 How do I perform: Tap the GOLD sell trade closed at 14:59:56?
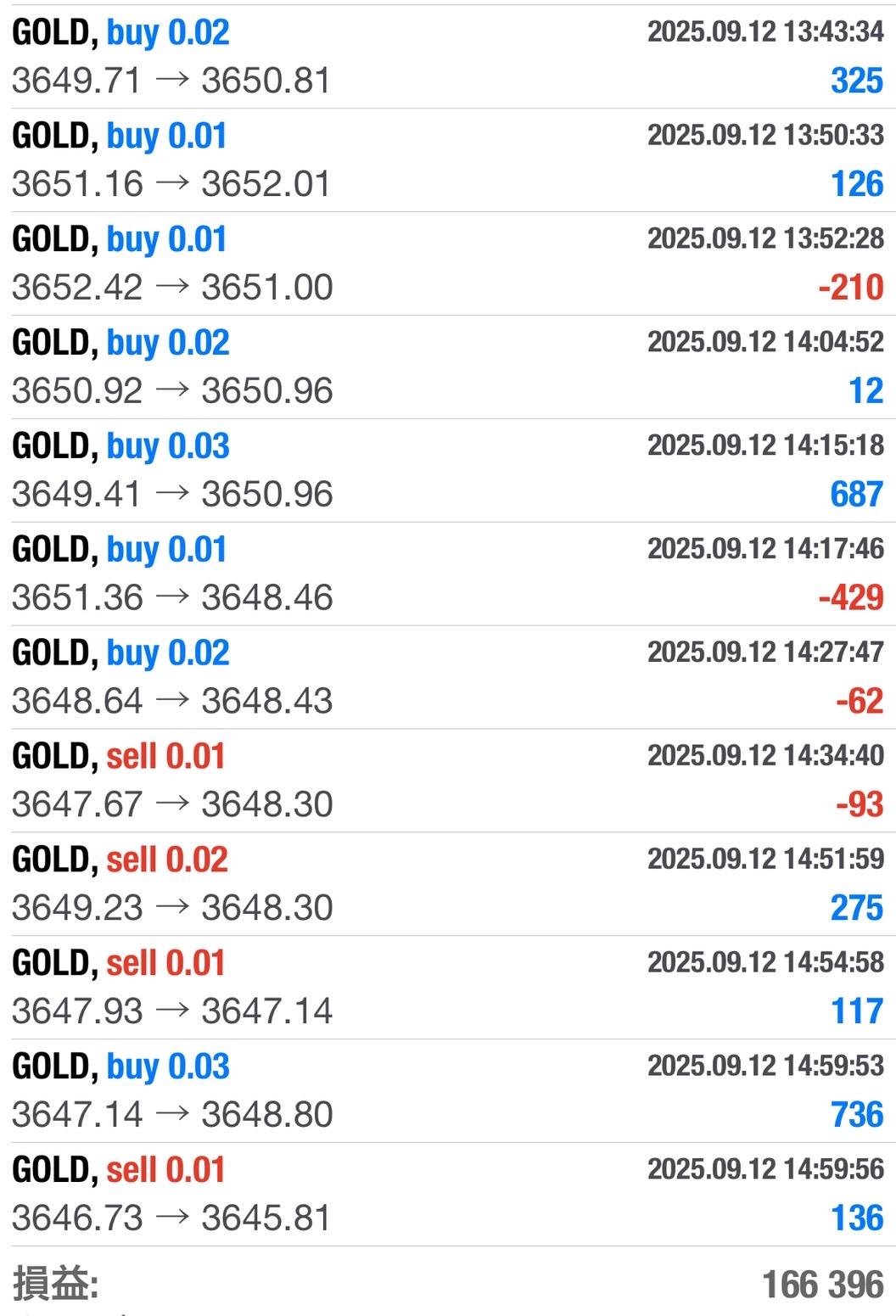click(x=448, y=1196)
